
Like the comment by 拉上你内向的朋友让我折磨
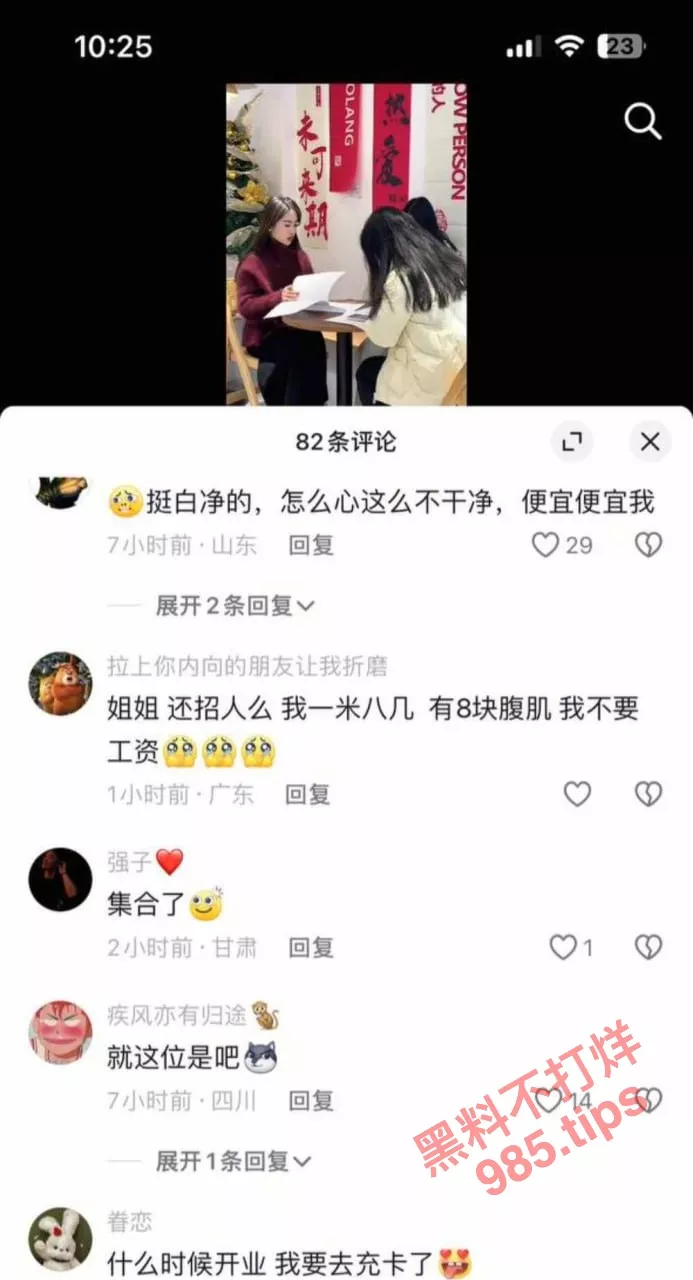coord(577,794)
